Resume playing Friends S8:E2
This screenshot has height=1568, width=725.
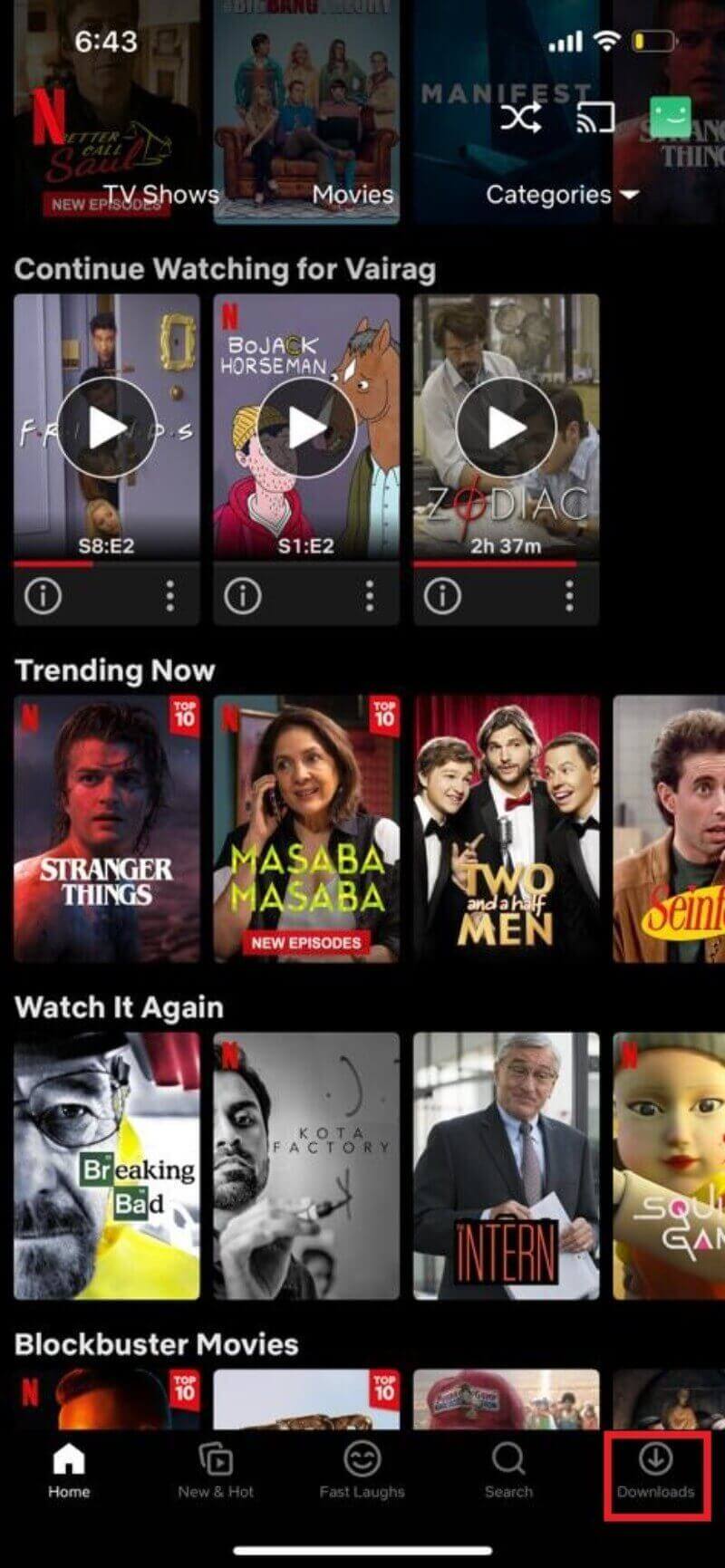coord(107,428)
